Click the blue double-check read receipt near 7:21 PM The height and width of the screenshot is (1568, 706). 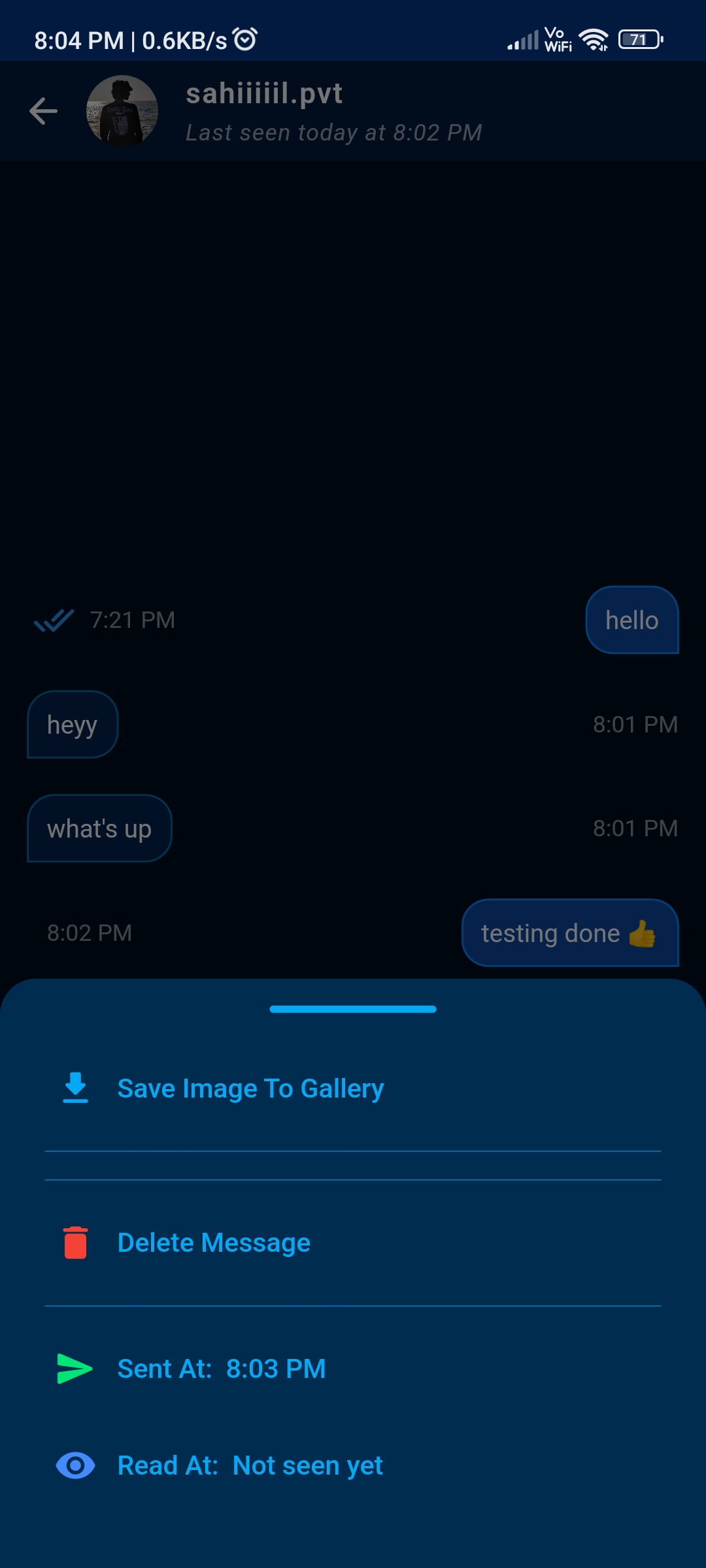54,619
